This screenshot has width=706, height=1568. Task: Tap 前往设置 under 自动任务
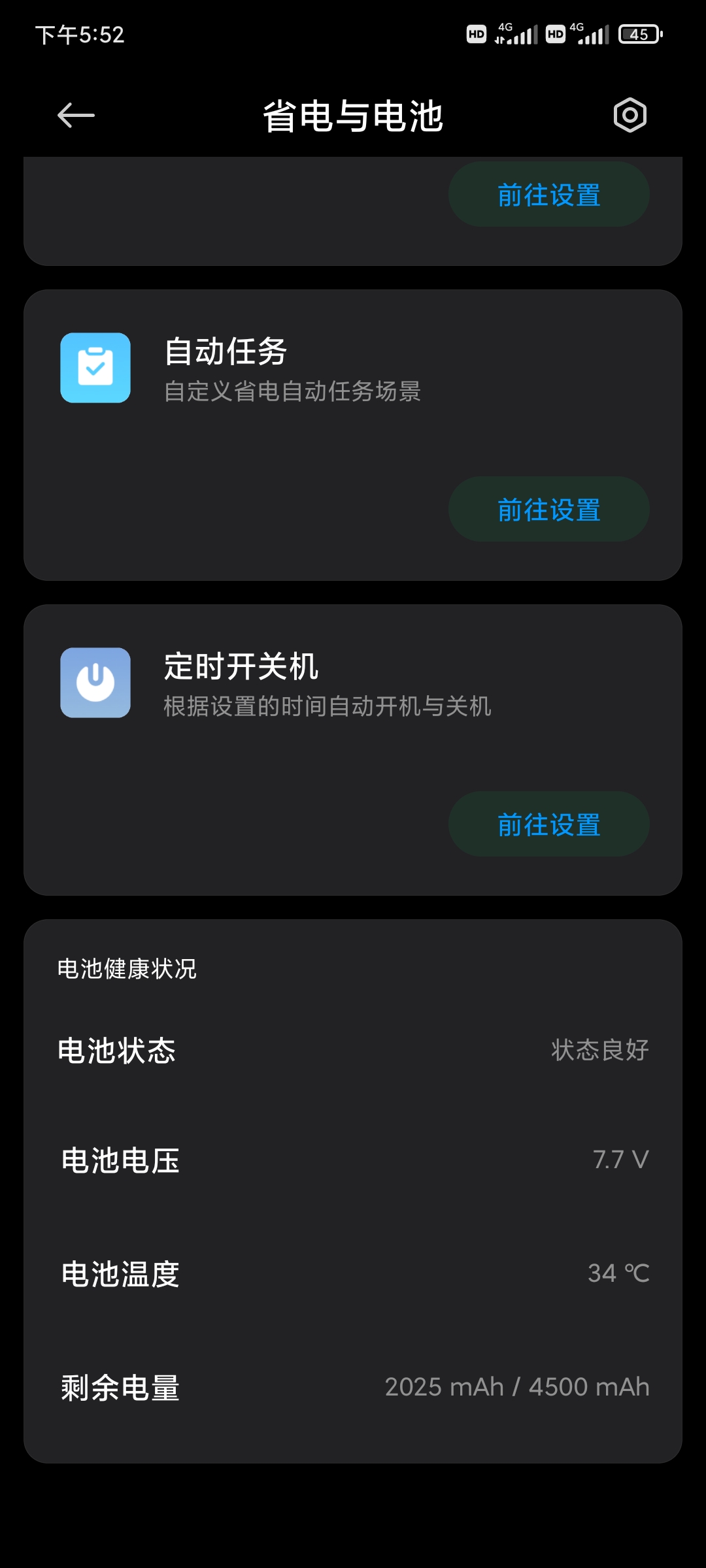point(548,510)
